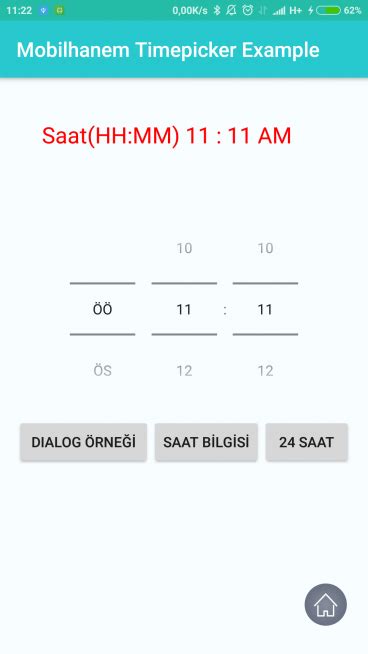This screenshot has height=654, width=368.
Task: Open the Dialog Örneği button
Action: [x=83, y=442]
